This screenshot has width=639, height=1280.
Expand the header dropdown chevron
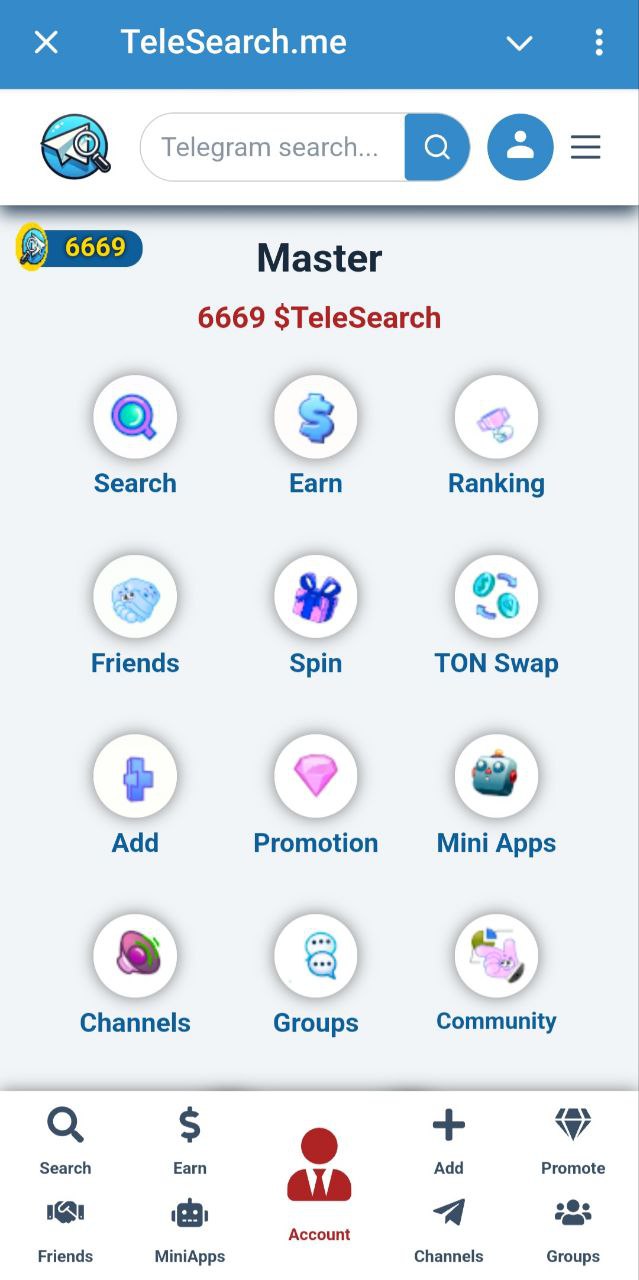pyautogui.click(x=519, y=43)
